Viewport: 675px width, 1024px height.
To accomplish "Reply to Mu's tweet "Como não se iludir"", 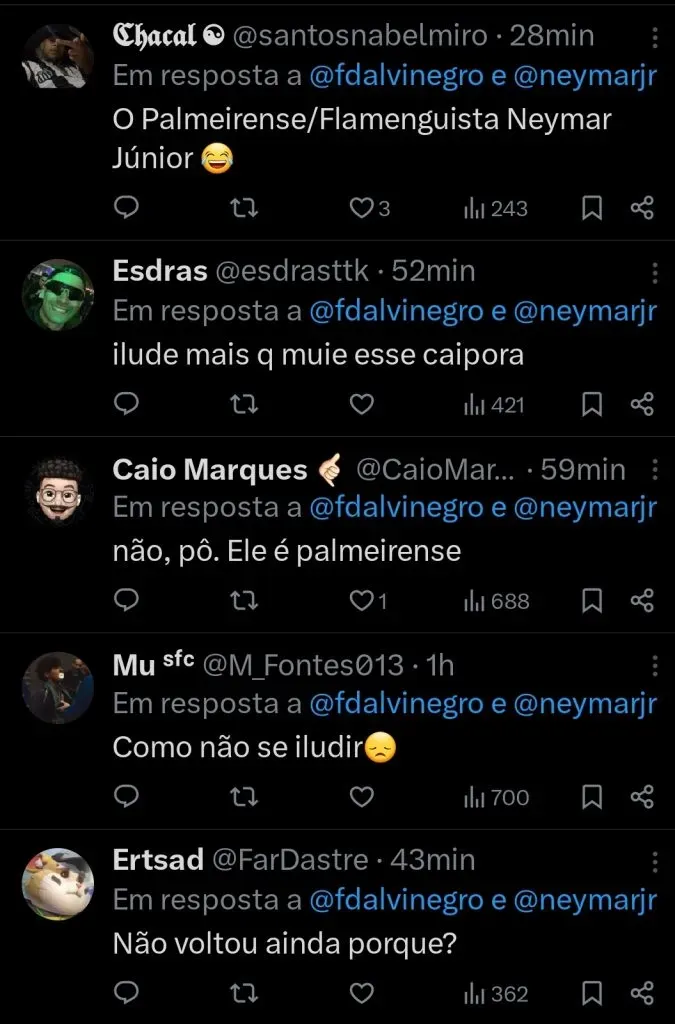I will point(126,797).
